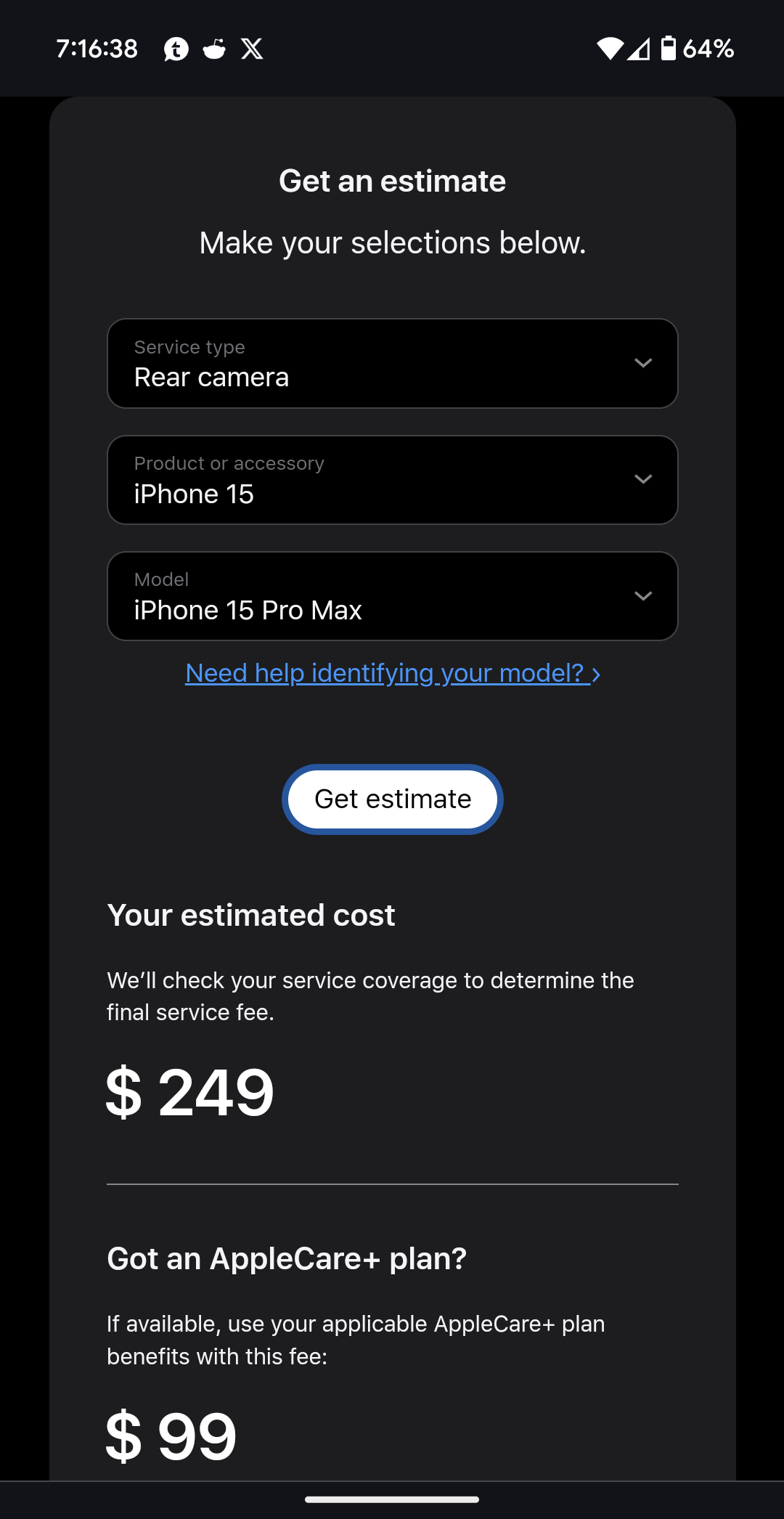Tap the Get estimate button

[x=392, y=799]
